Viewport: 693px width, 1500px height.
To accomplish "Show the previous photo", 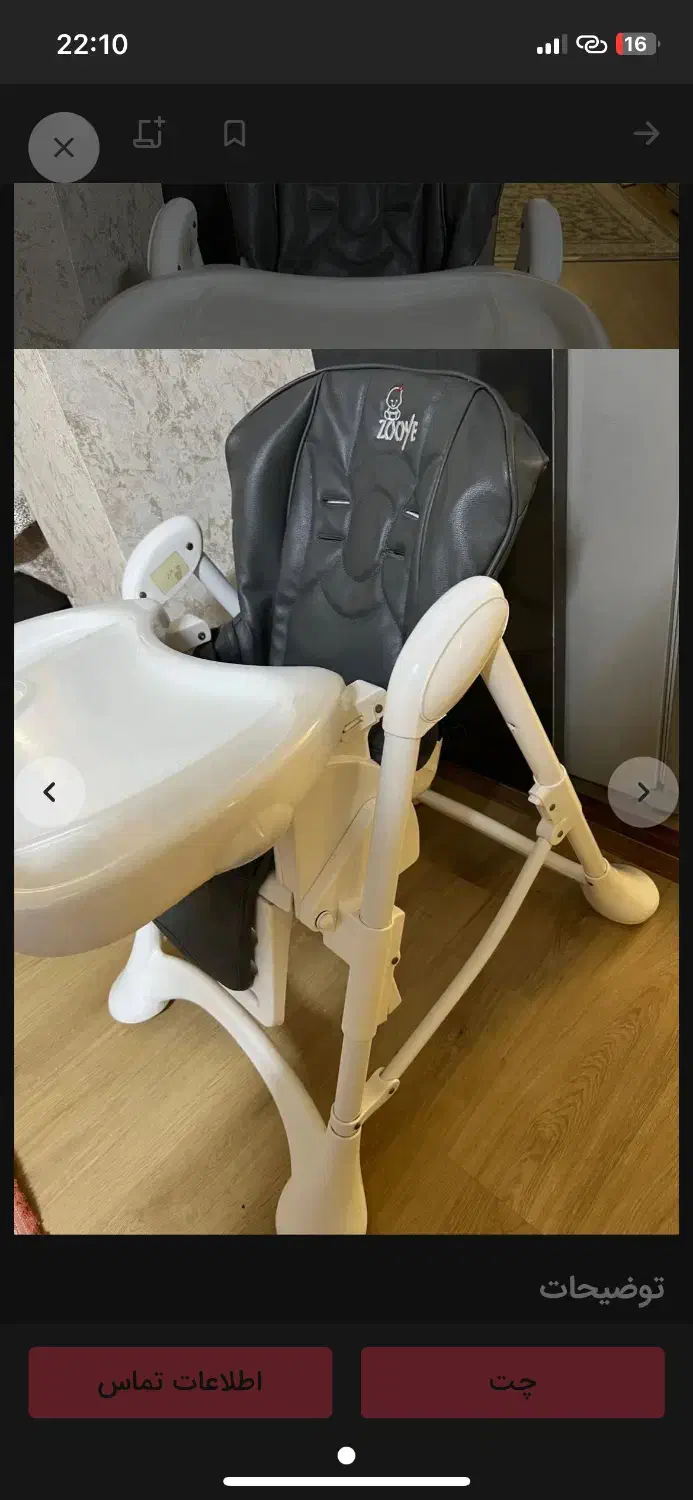I will coord(49,792).
